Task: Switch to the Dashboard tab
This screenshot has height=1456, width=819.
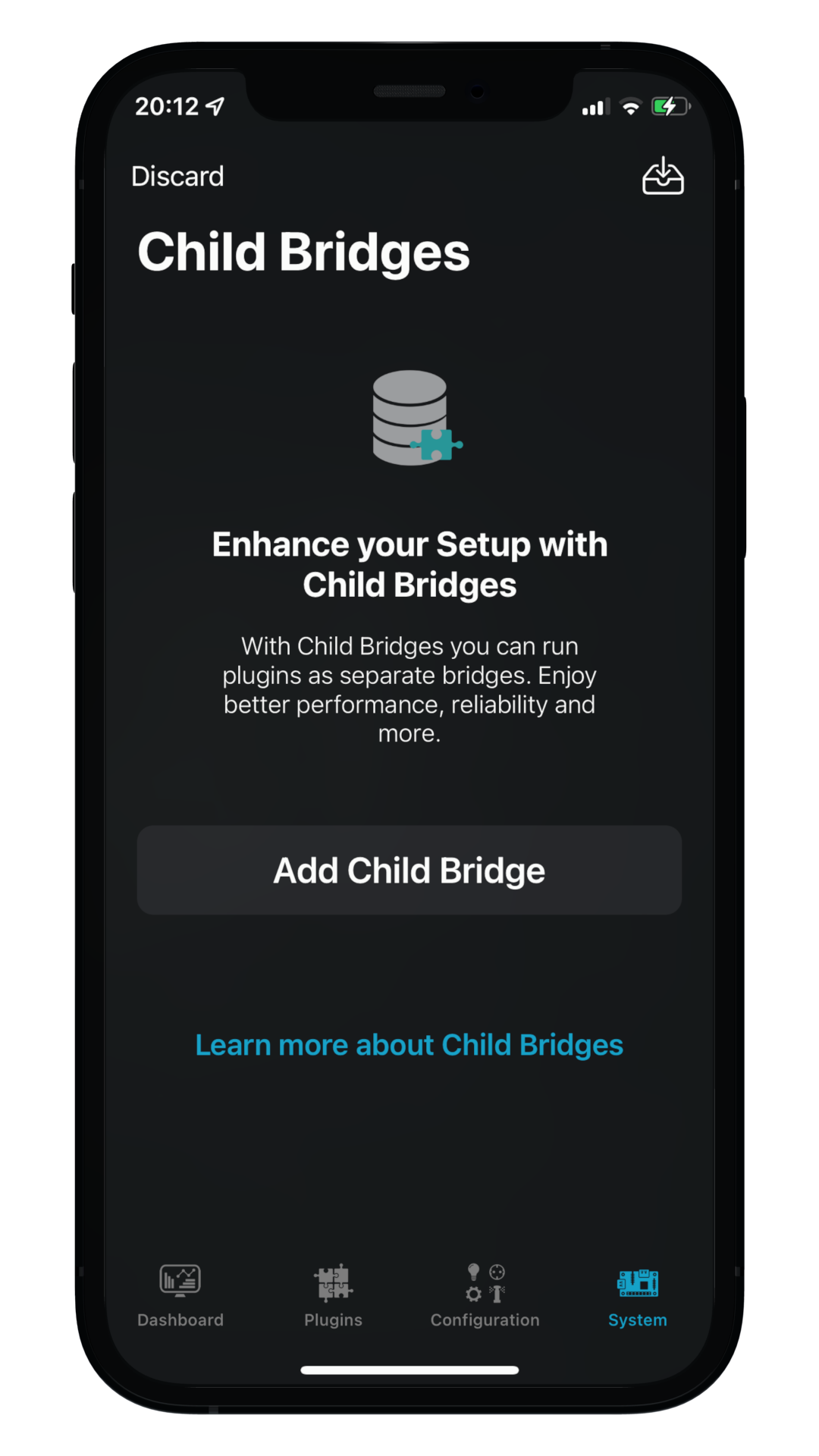Action: pos(180,1296)
